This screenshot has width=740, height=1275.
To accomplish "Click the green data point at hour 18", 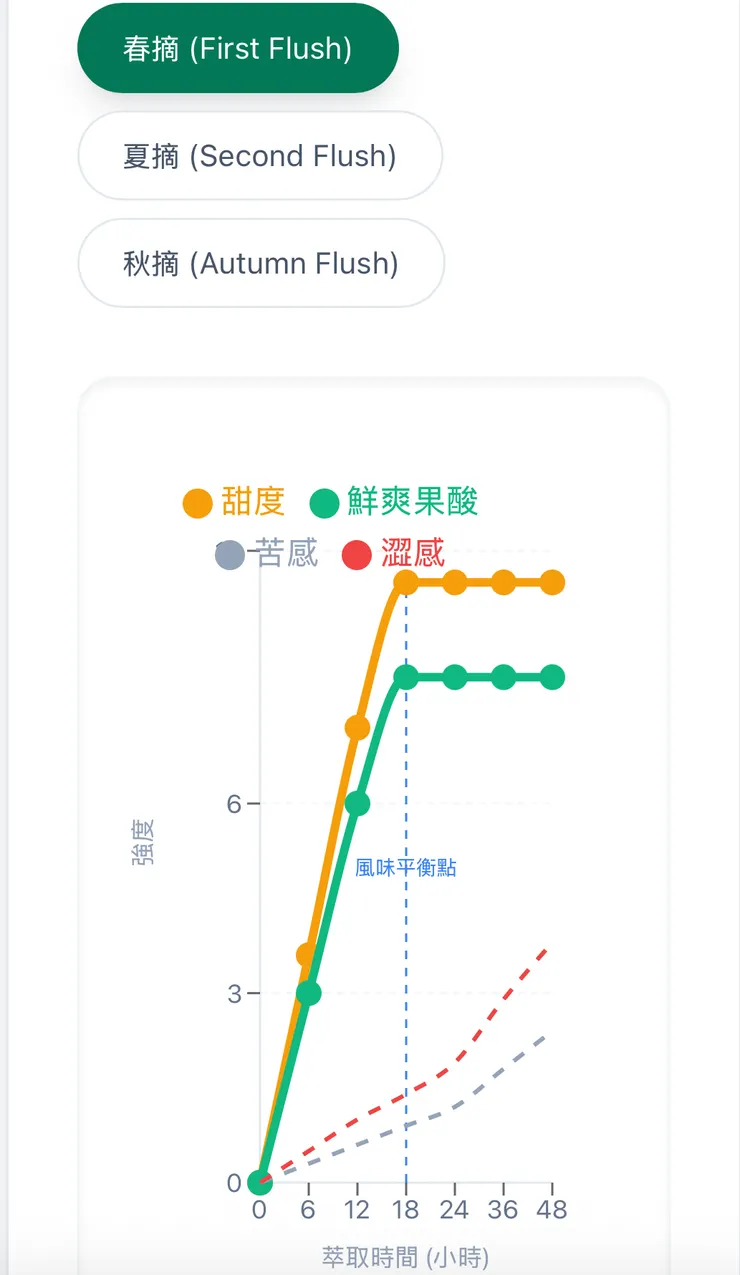I will click(405, 677).
